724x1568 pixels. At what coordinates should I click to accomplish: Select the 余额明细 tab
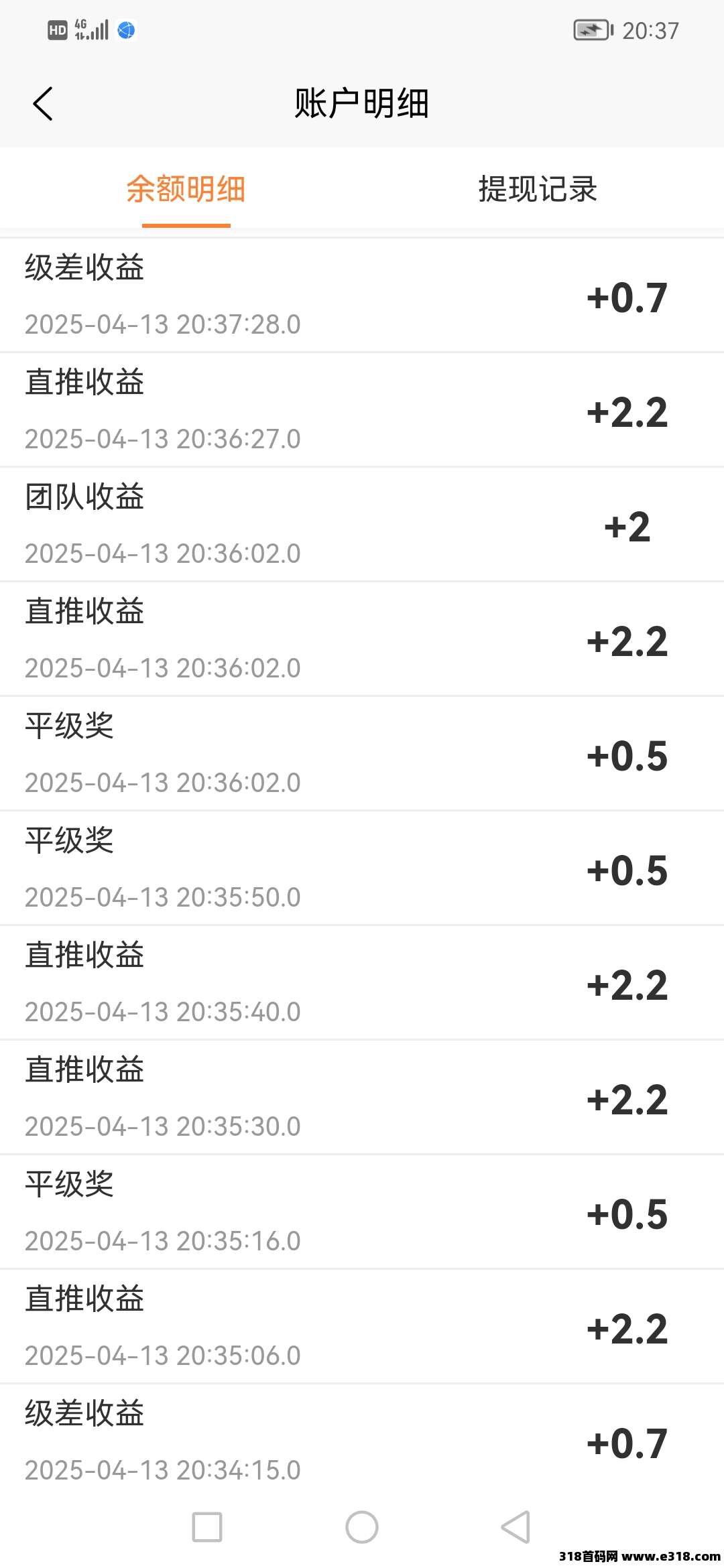pos(186,190)
